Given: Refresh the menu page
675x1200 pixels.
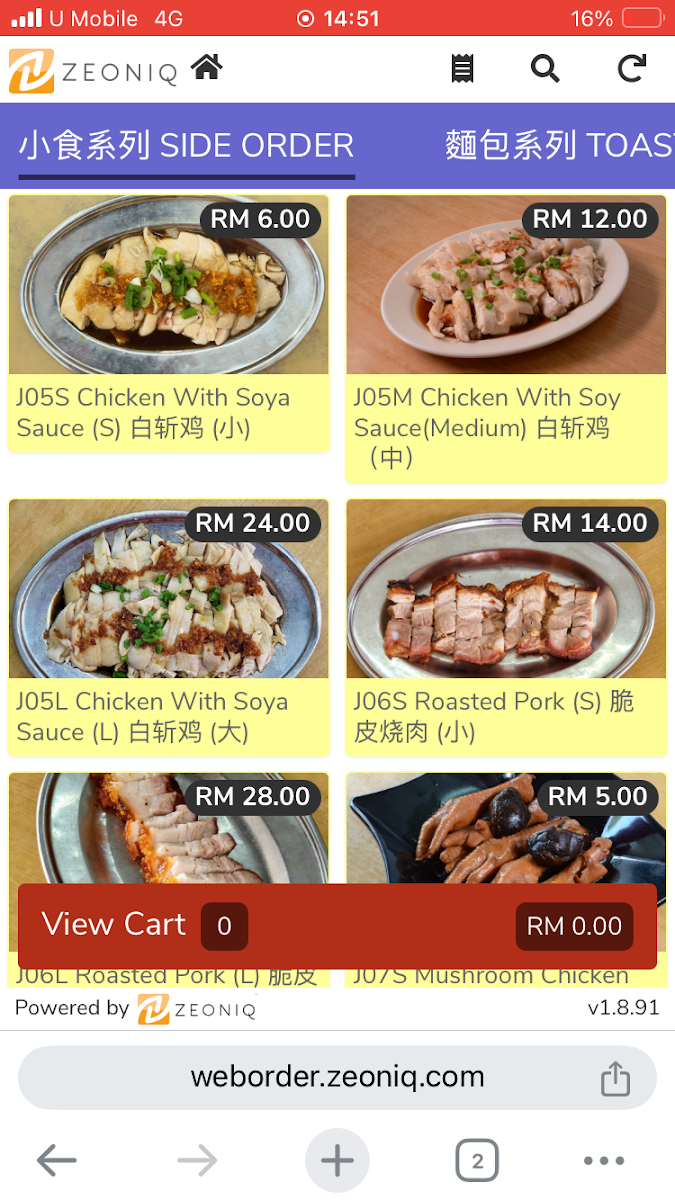Looking at the screenshot, I should point(631,69).
